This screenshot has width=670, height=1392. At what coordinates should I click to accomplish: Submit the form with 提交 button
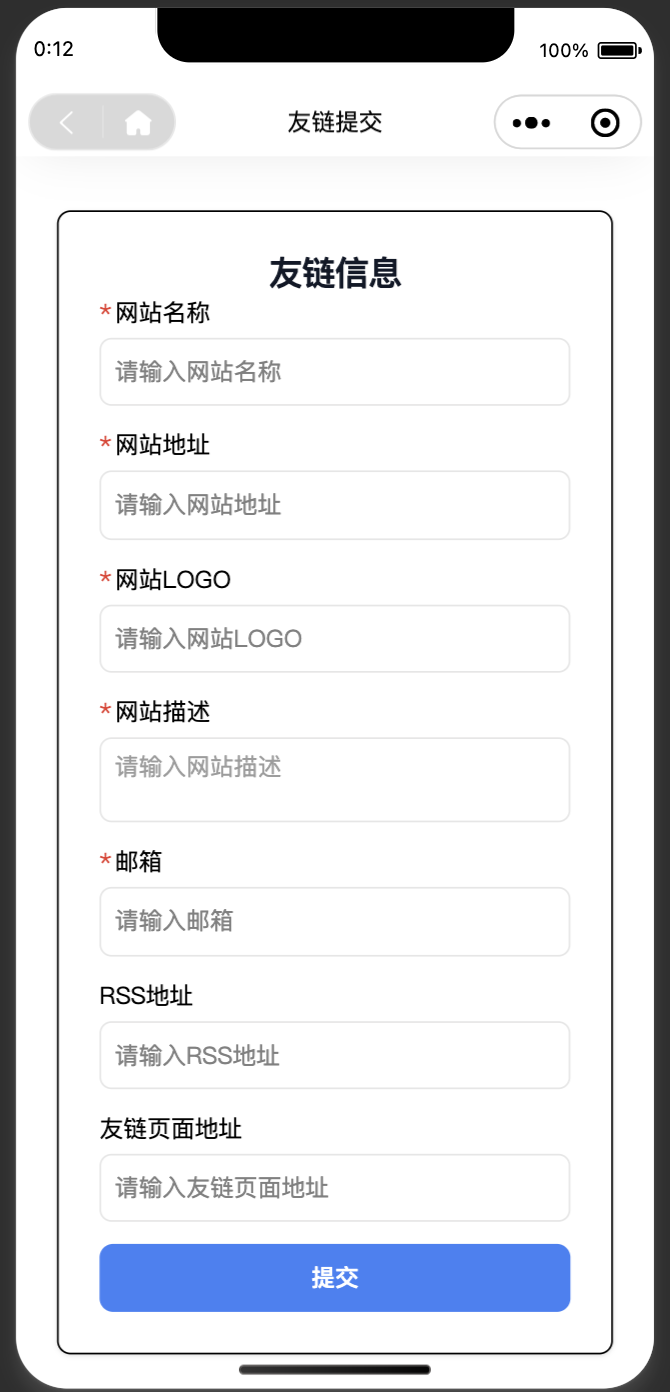tap(335, 1277)
